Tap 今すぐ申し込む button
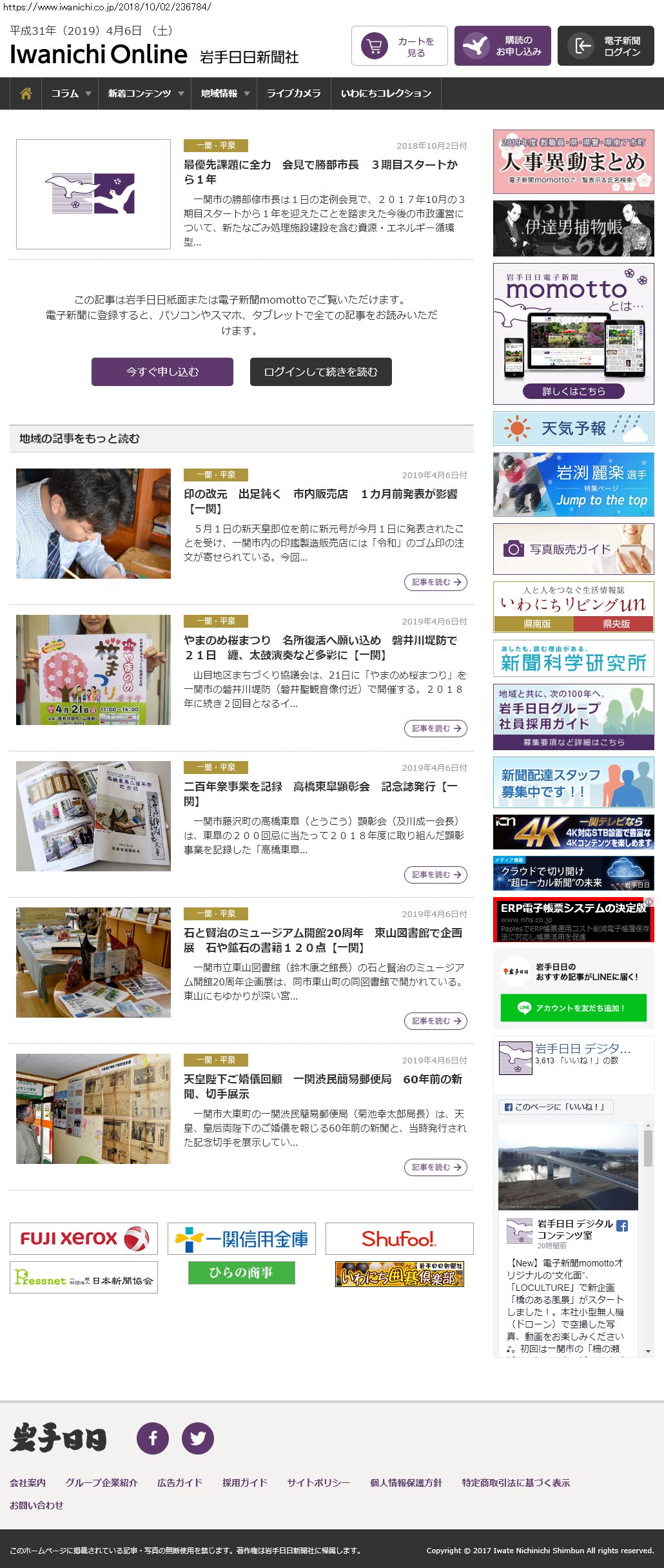 (x=162, y=372)
